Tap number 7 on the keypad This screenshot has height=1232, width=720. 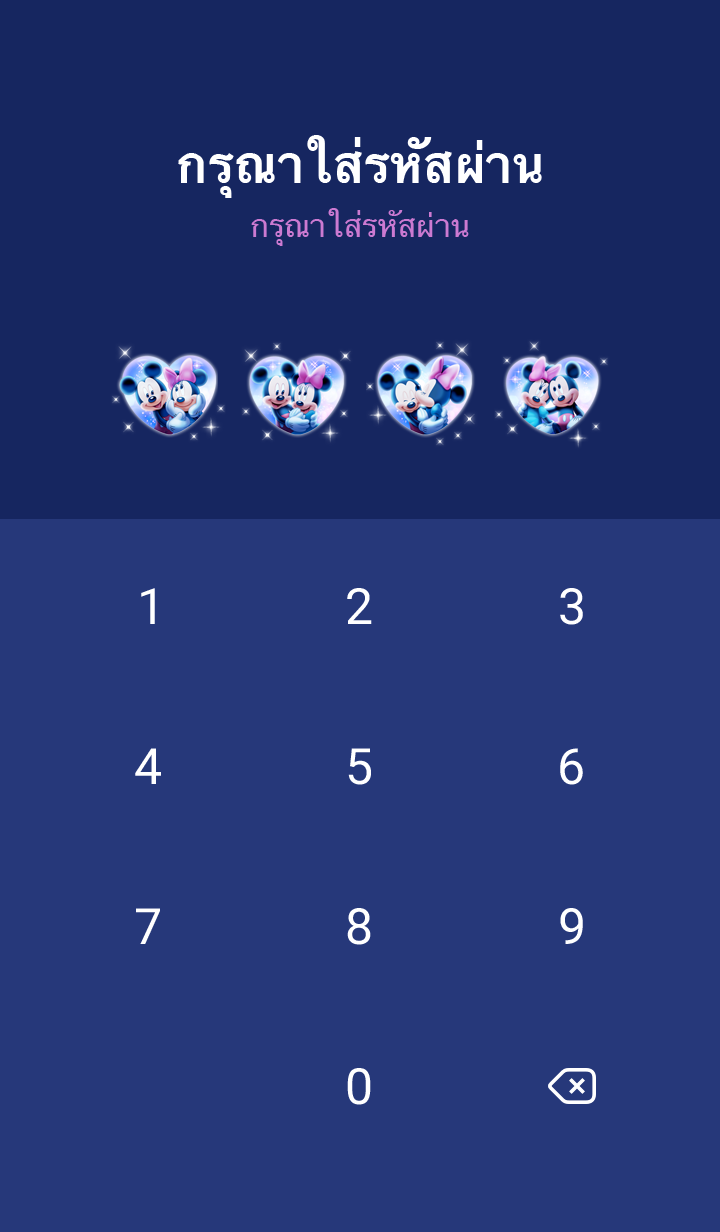point(148,927)
